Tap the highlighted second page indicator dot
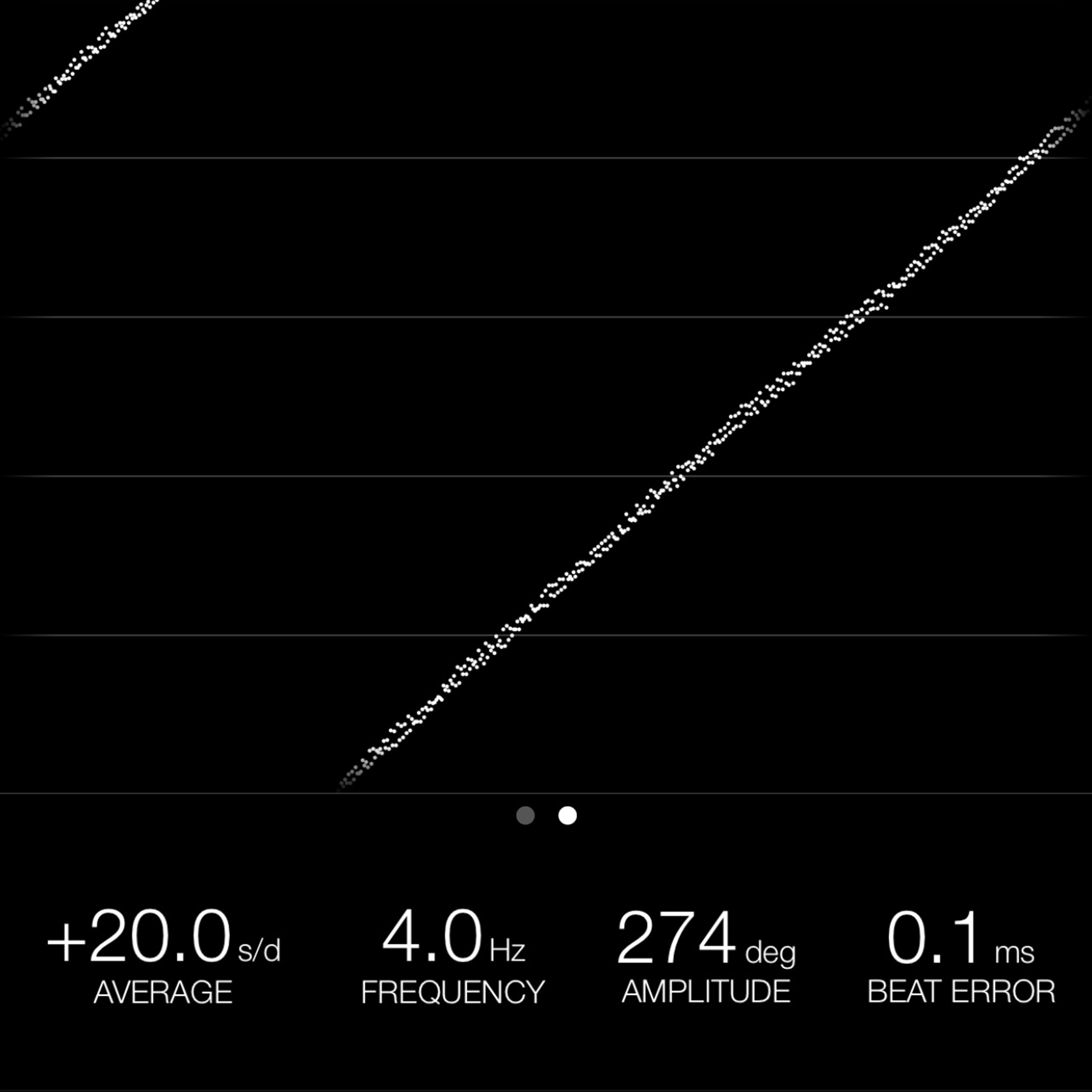Viewport: 1092px width, 1092px height. tap(568, 816)
